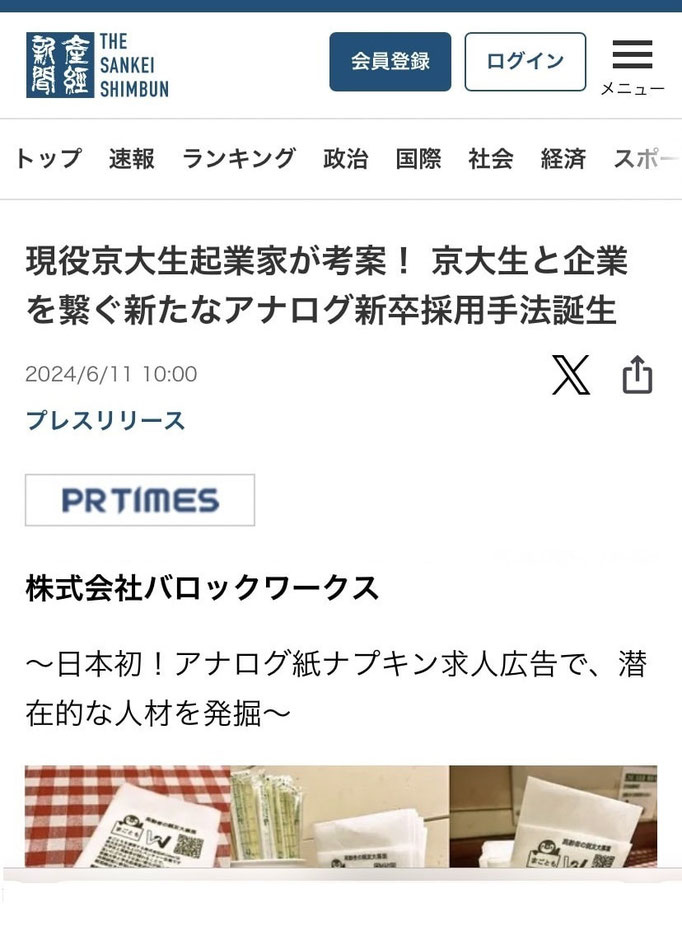The image size is (682, 931).
Task: Tap the 会員登録 button
Action: pos(390,62)
